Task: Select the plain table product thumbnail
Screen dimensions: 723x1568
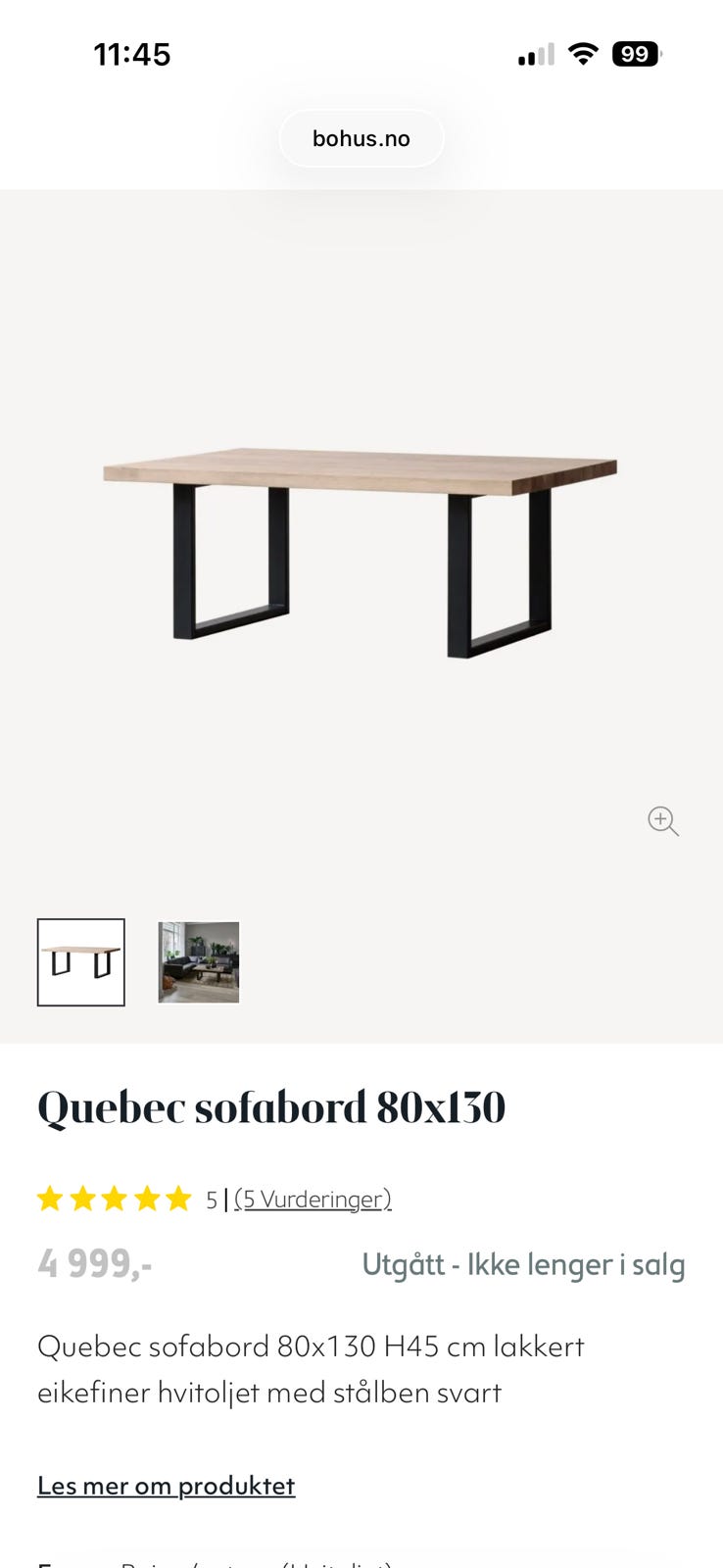Action: [81, 962]
